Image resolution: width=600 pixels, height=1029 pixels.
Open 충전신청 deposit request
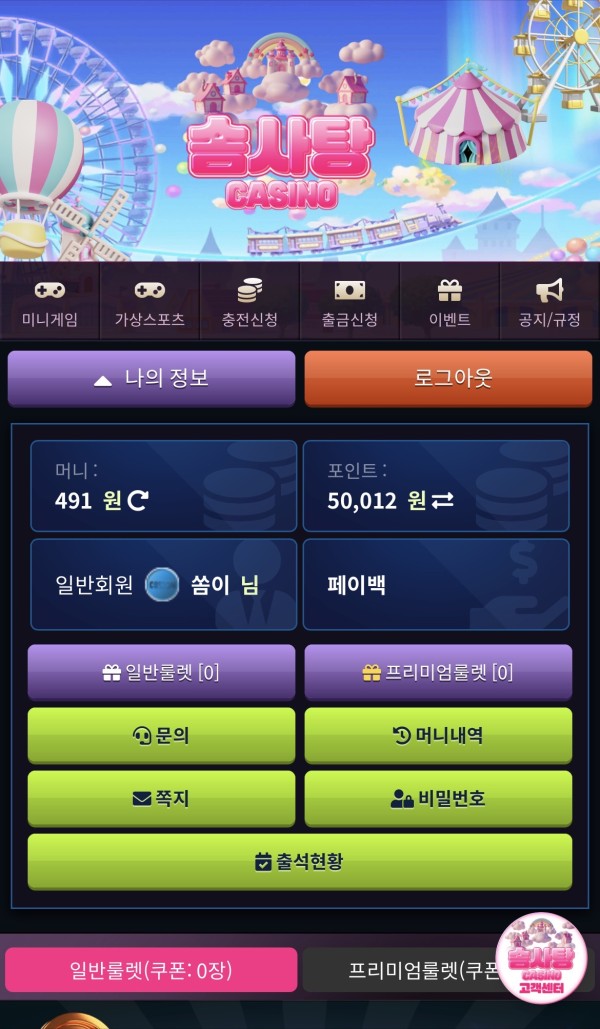coord(250,303)
